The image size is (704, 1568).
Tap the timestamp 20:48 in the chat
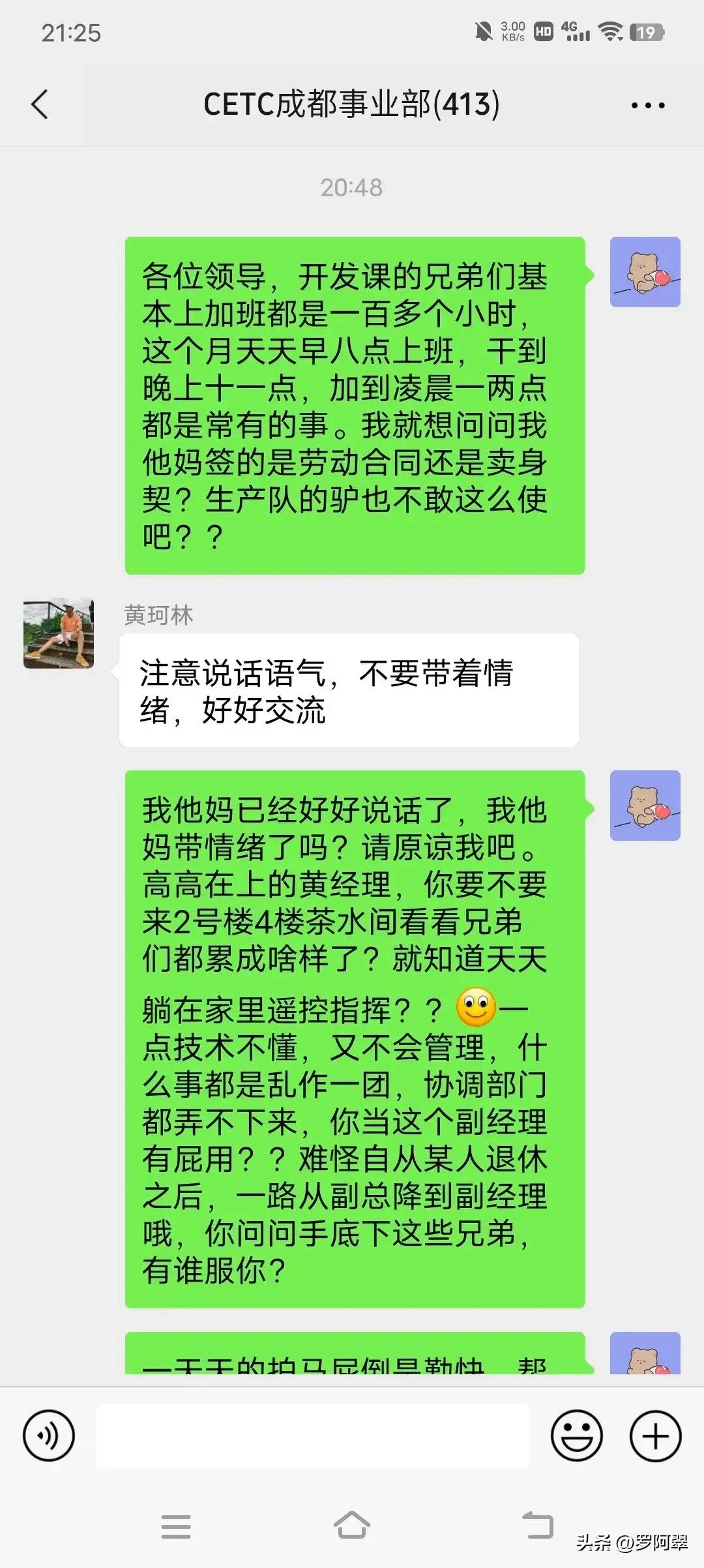coord(352,188)
